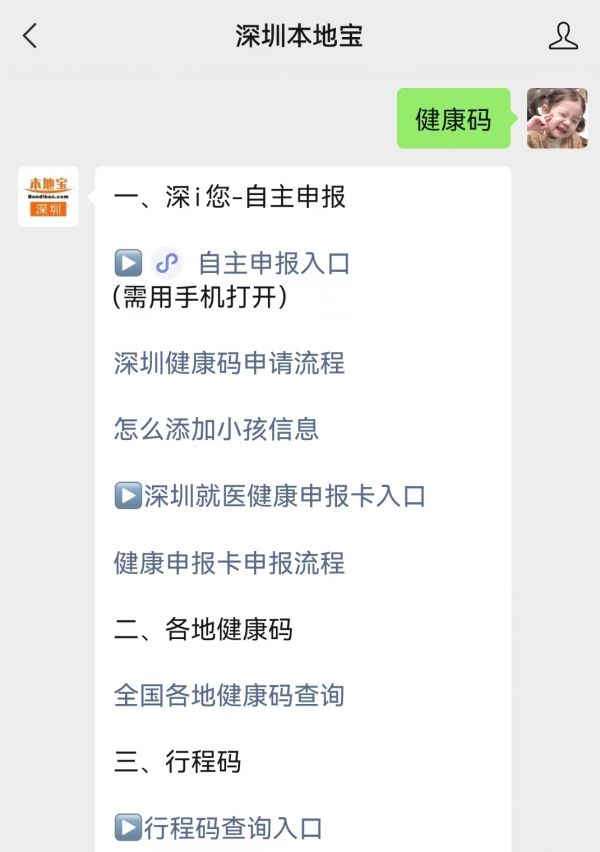Open the 自主申报入口 mini program link
The height and width of the screenshot is (852, 600).
tap(273, 263)
